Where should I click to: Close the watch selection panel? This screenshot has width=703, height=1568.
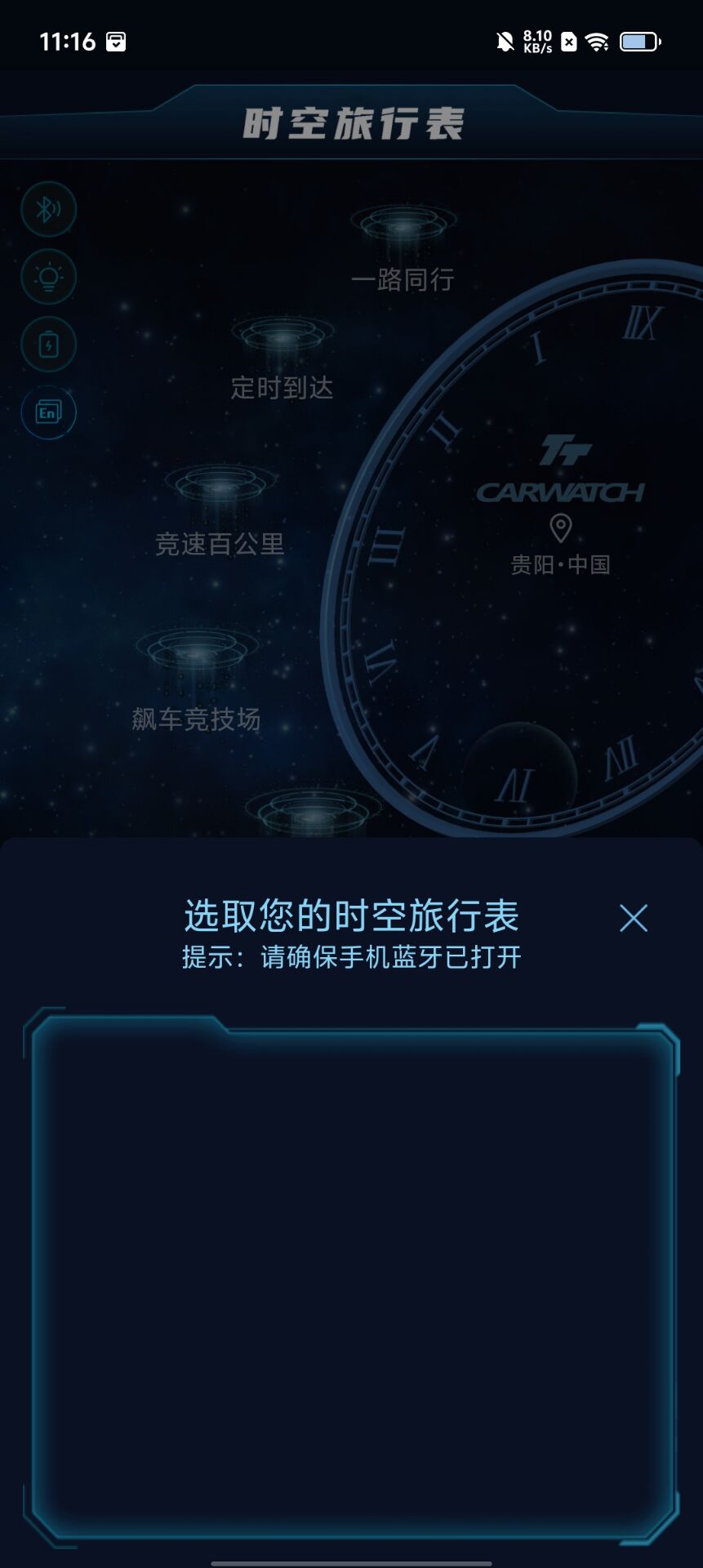pos(633,918)
